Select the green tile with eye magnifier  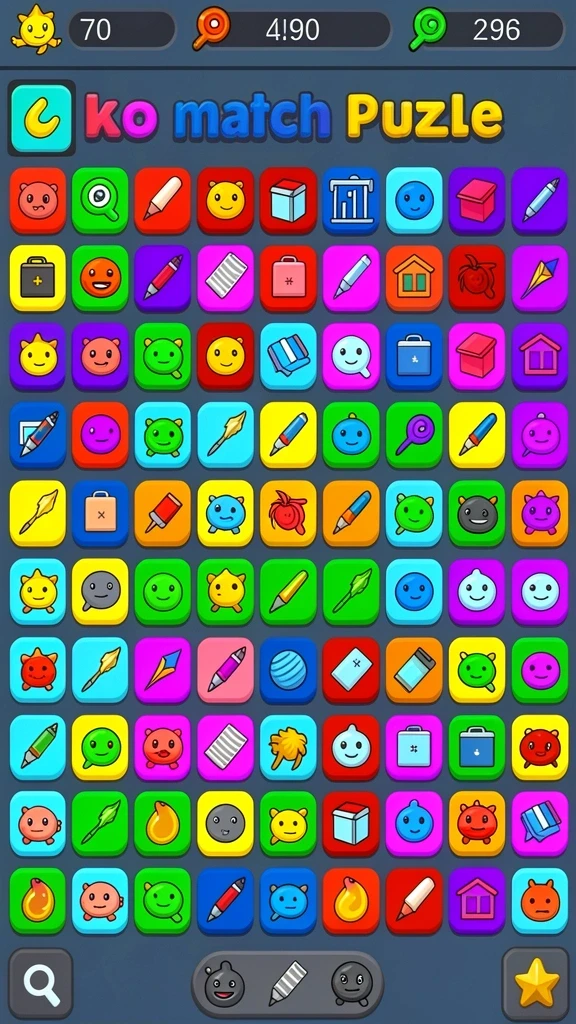coord(100,200)
